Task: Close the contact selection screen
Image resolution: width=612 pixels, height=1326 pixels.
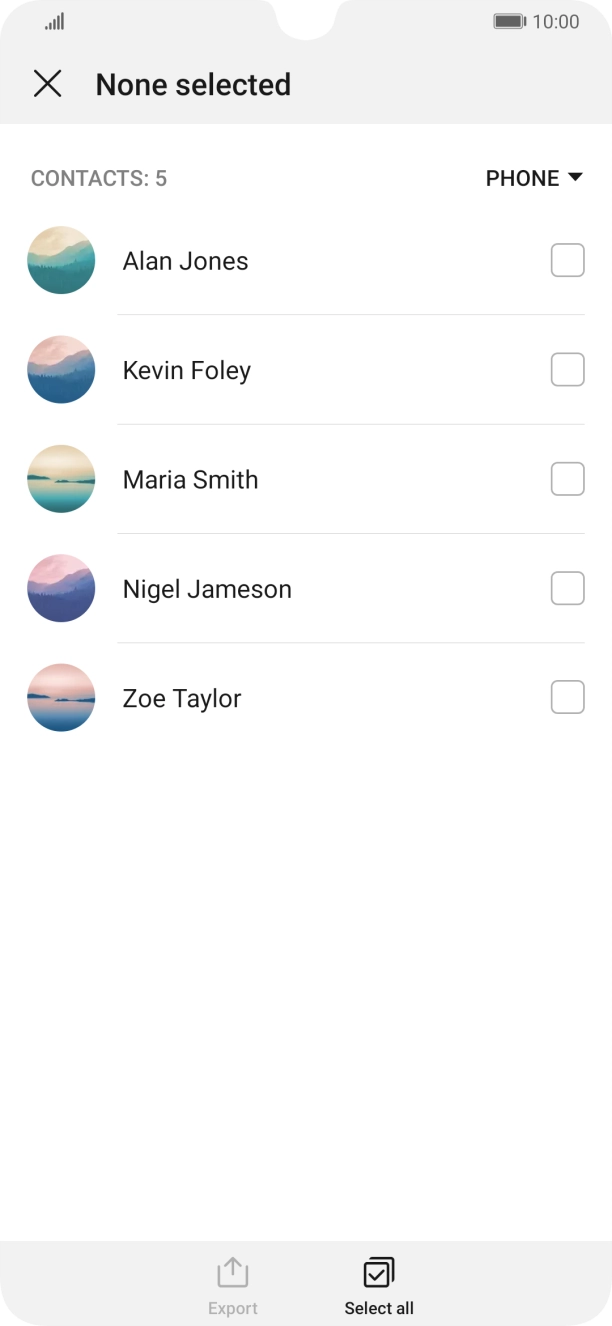Action: pyautogui.click(x=47, y=84)
